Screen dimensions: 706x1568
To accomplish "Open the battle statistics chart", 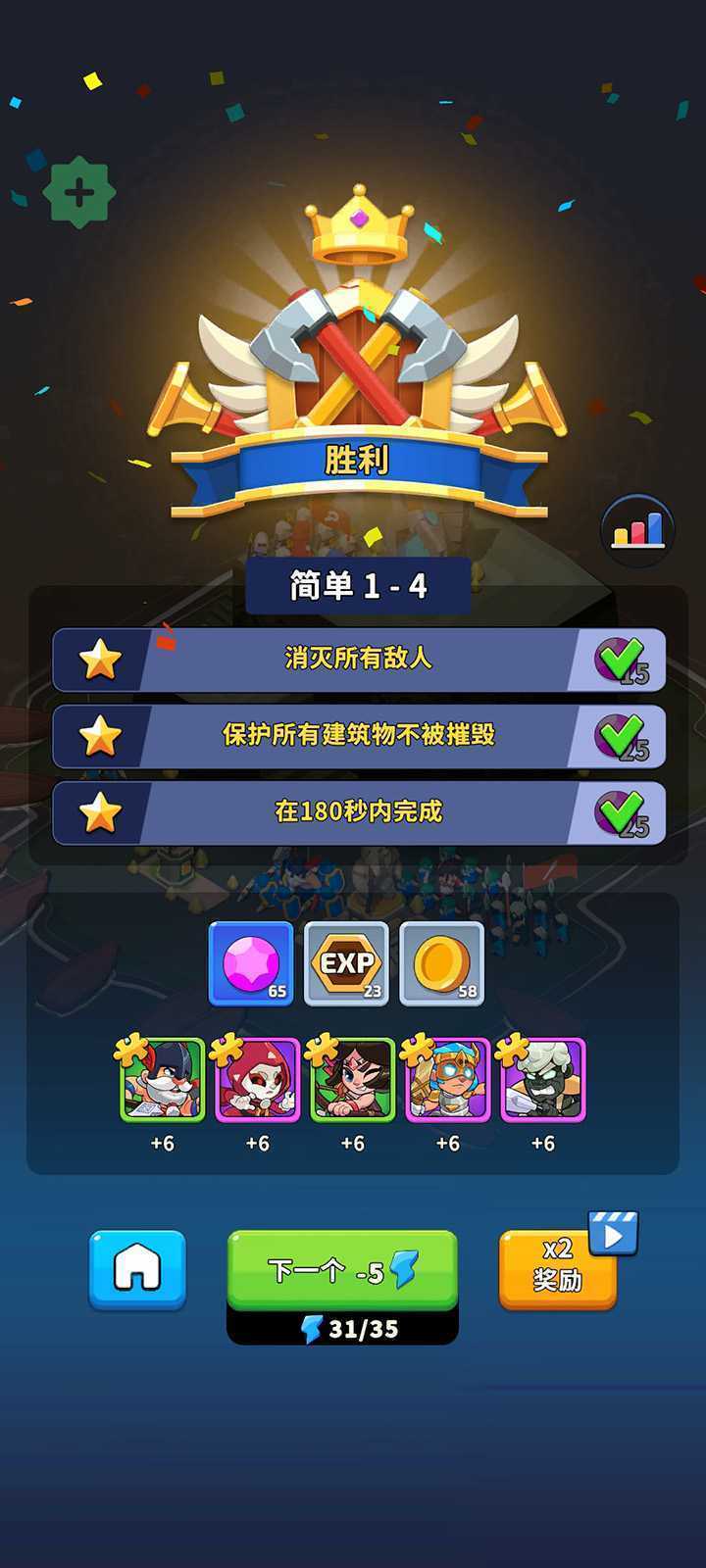I will pyautogui.click(x=637, y=530).
